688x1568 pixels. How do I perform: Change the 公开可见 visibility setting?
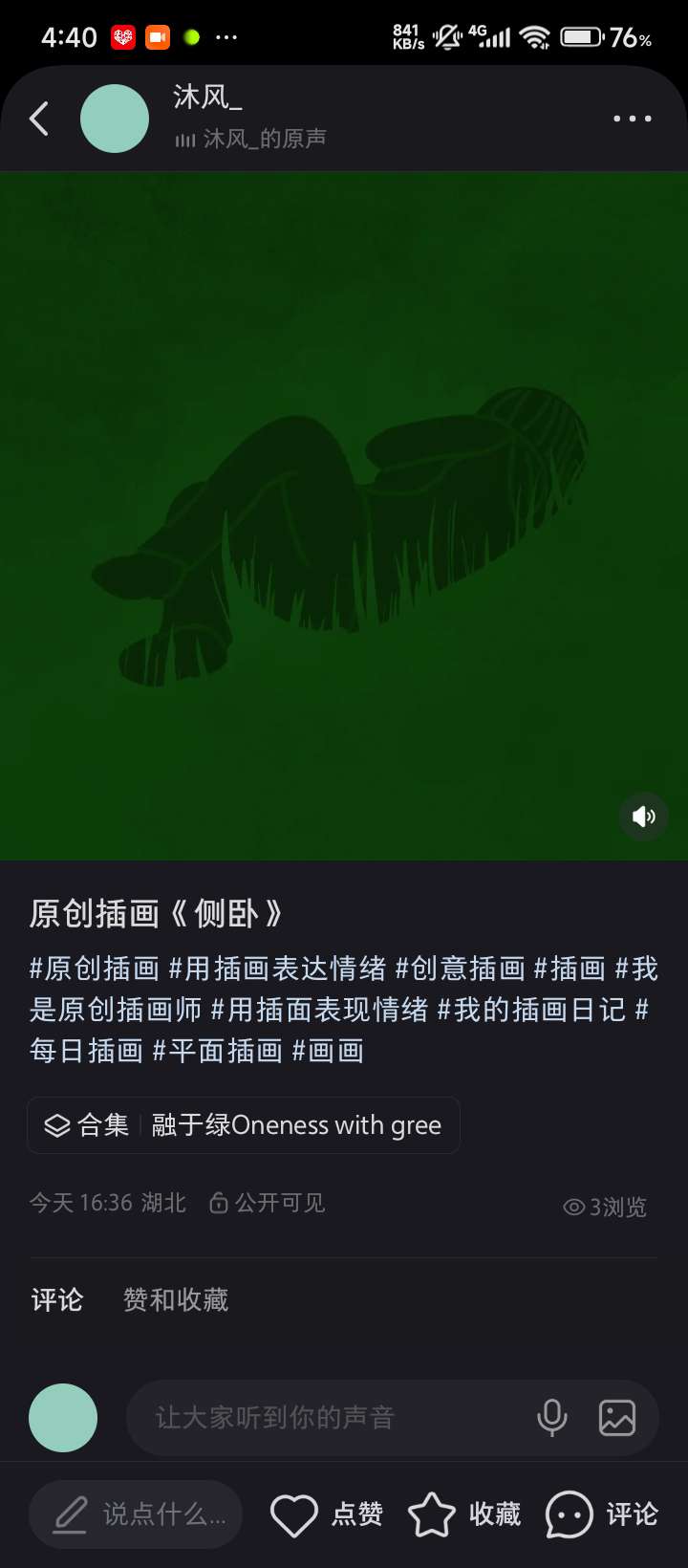pos(269,1203)
